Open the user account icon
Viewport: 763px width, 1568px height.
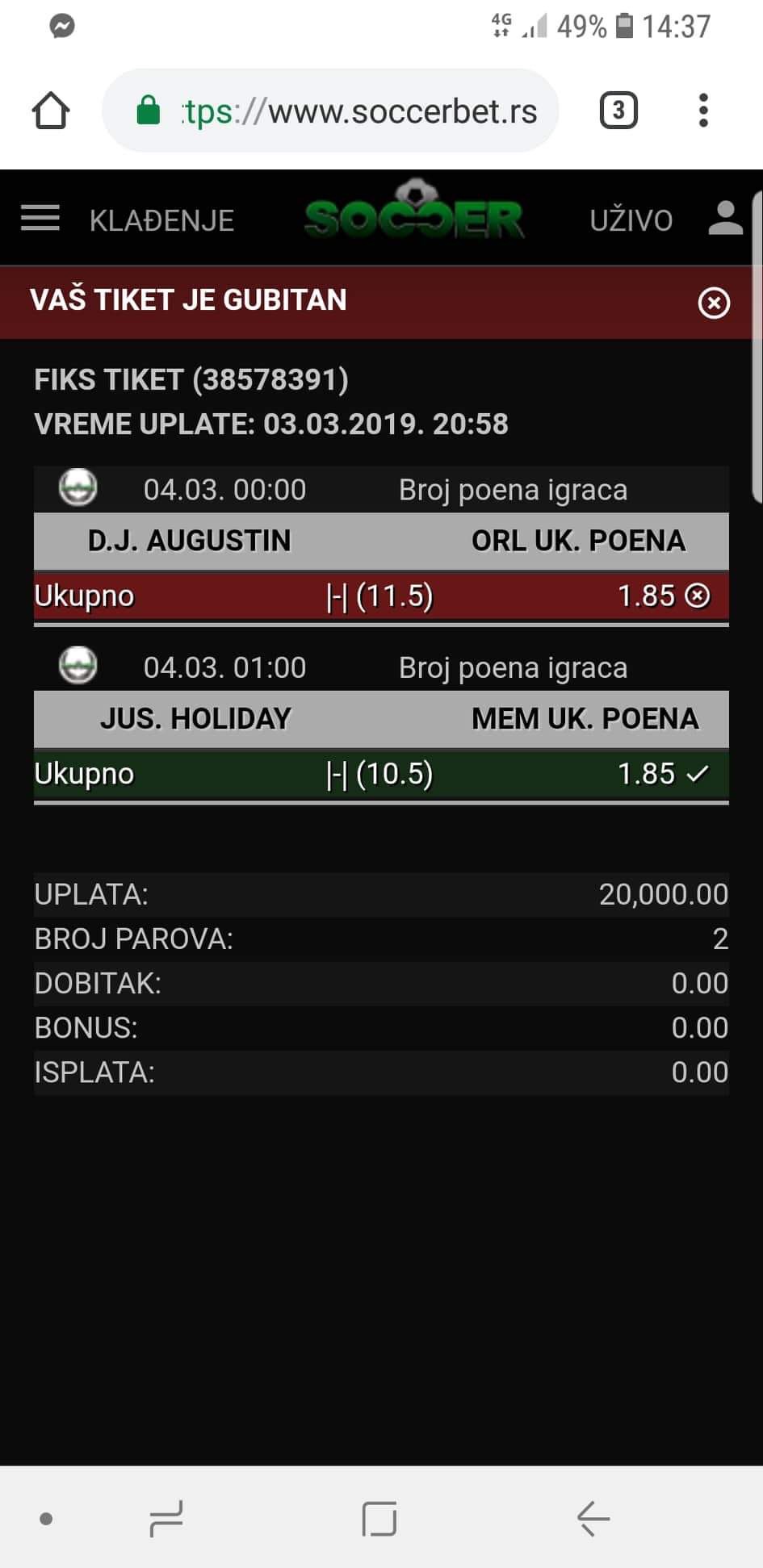725,219
